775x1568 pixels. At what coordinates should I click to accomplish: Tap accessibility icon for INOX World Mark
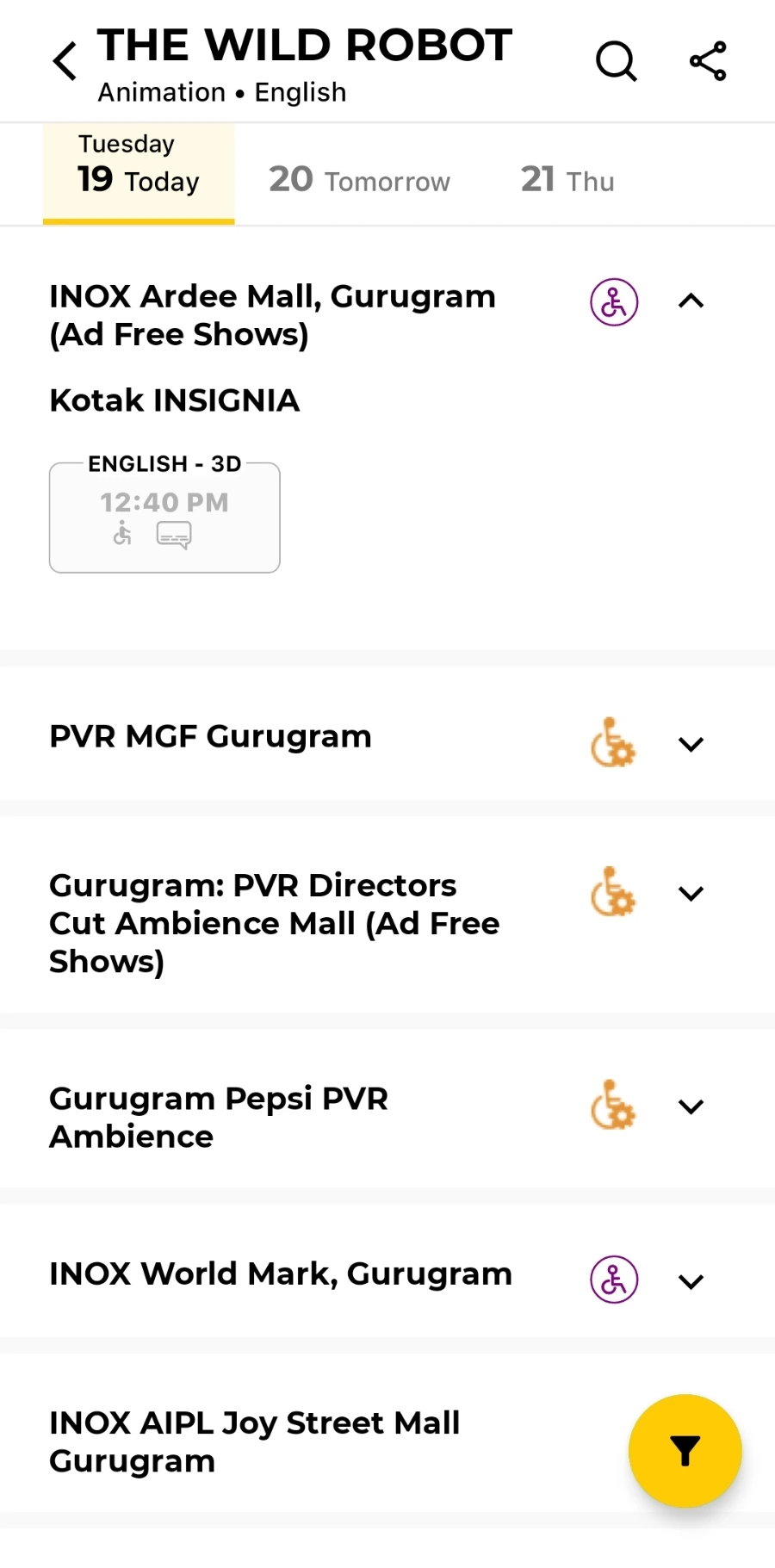click(614, 1280)
